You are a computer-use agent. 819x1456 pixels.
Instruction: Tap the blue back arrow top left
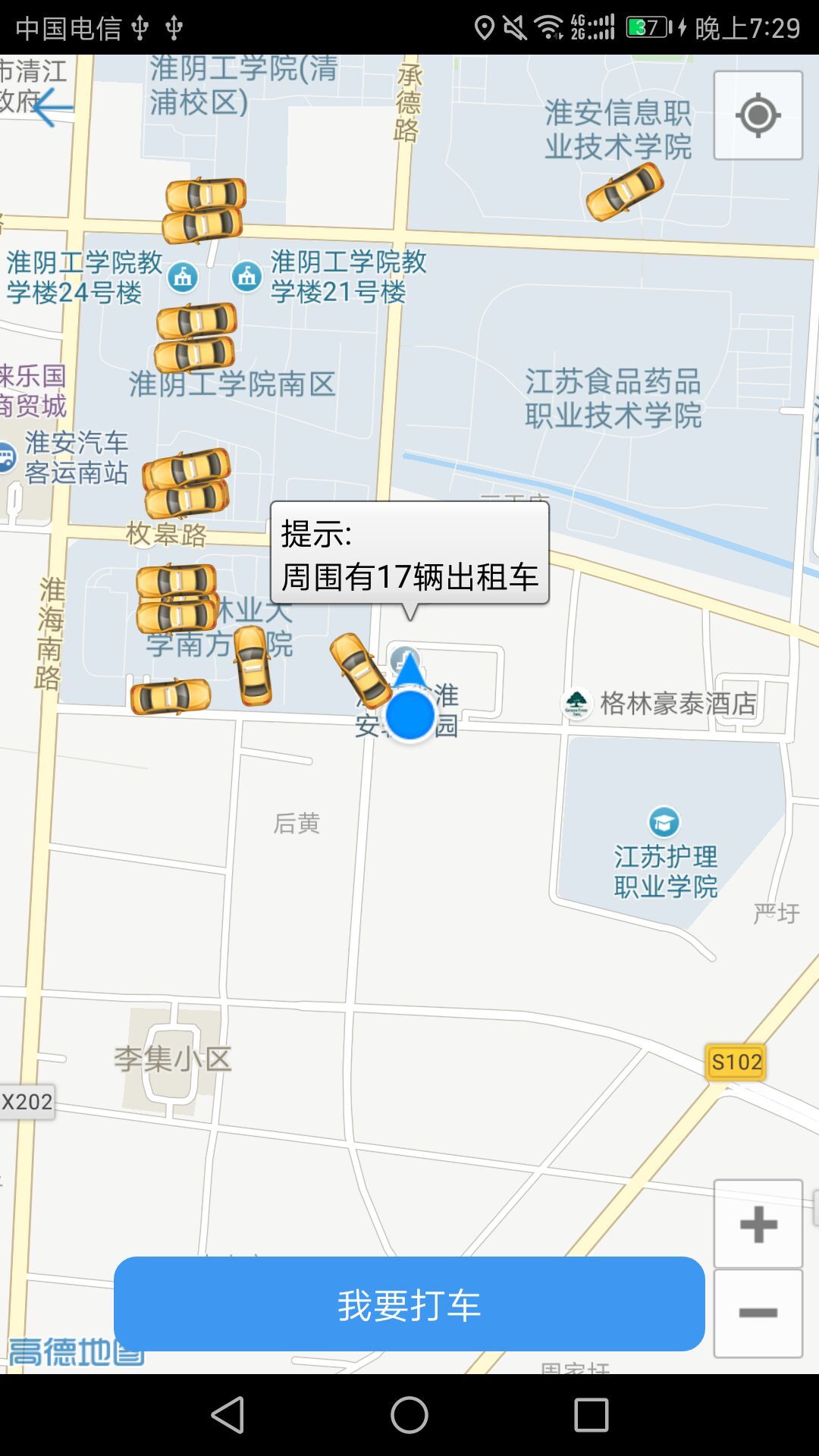[53, 107]
